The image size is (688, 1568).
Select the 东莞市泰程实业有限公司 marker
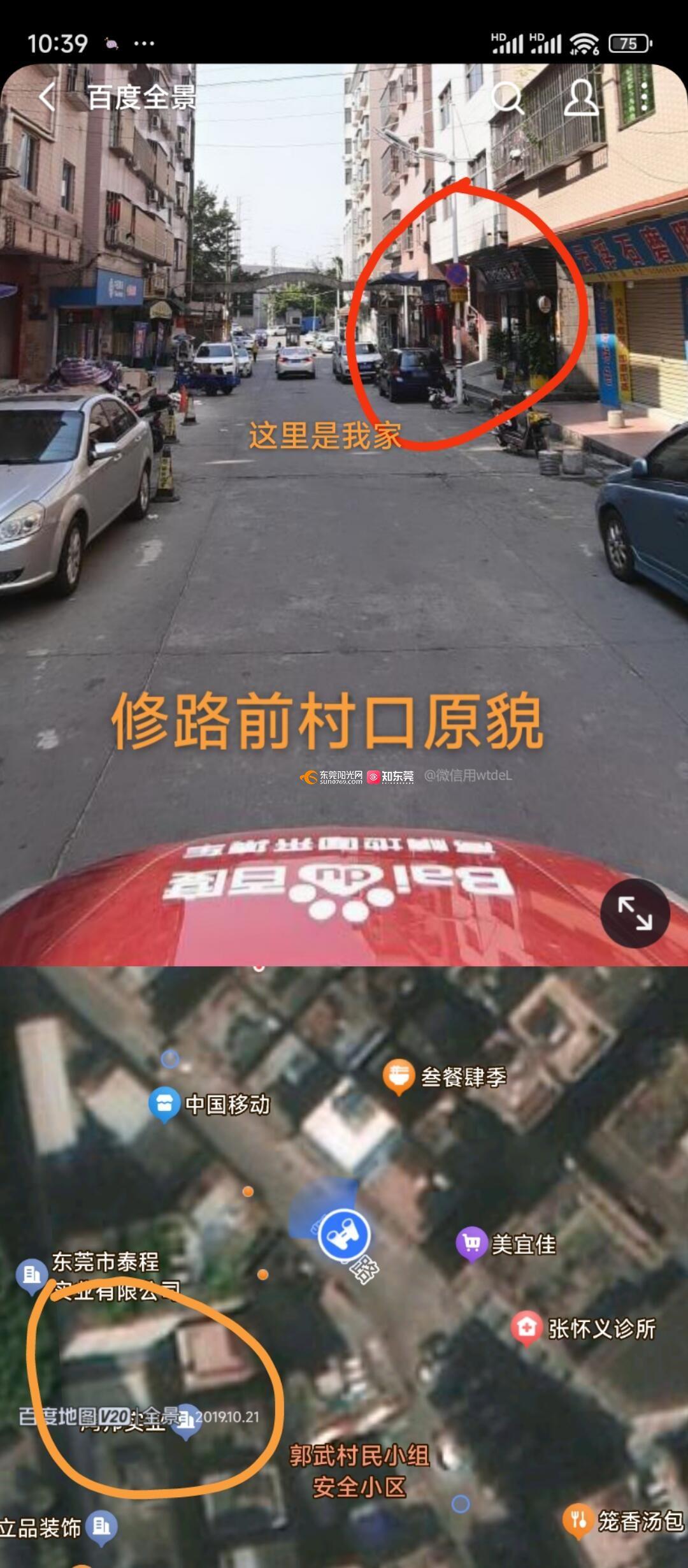[31, 1275]
